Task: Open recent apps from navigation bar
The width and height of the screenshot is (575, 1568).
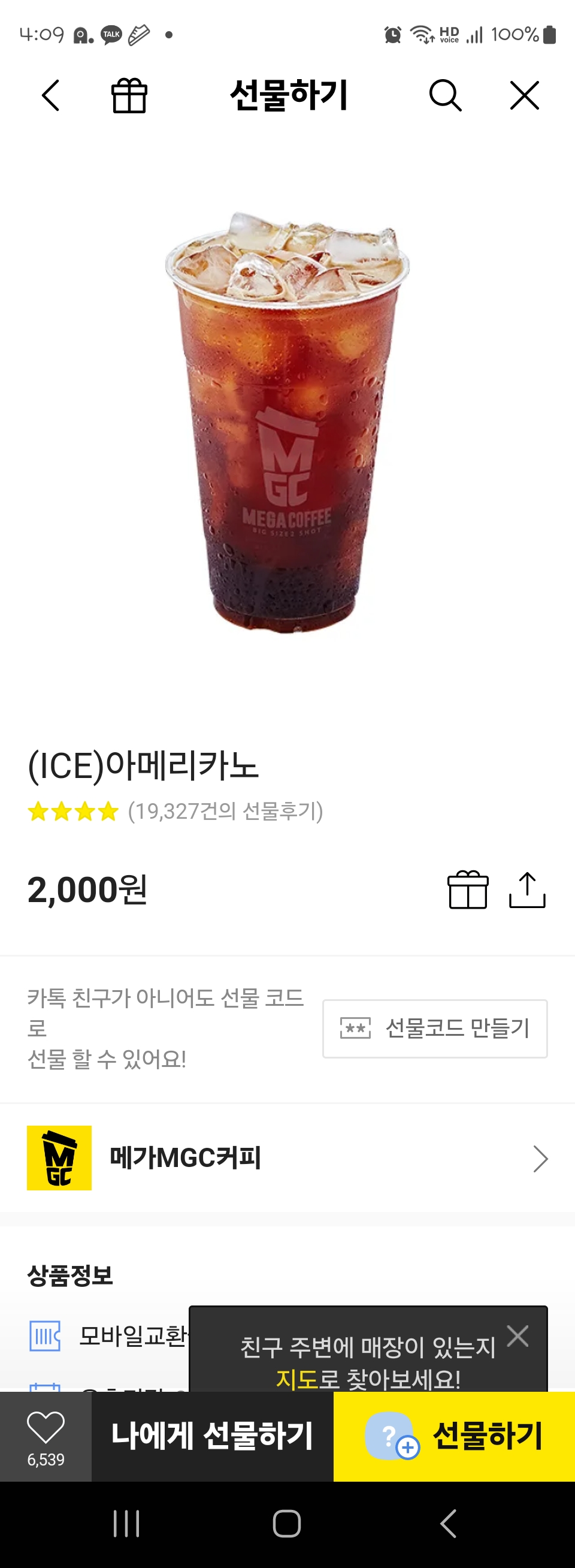Action: 126,1524
